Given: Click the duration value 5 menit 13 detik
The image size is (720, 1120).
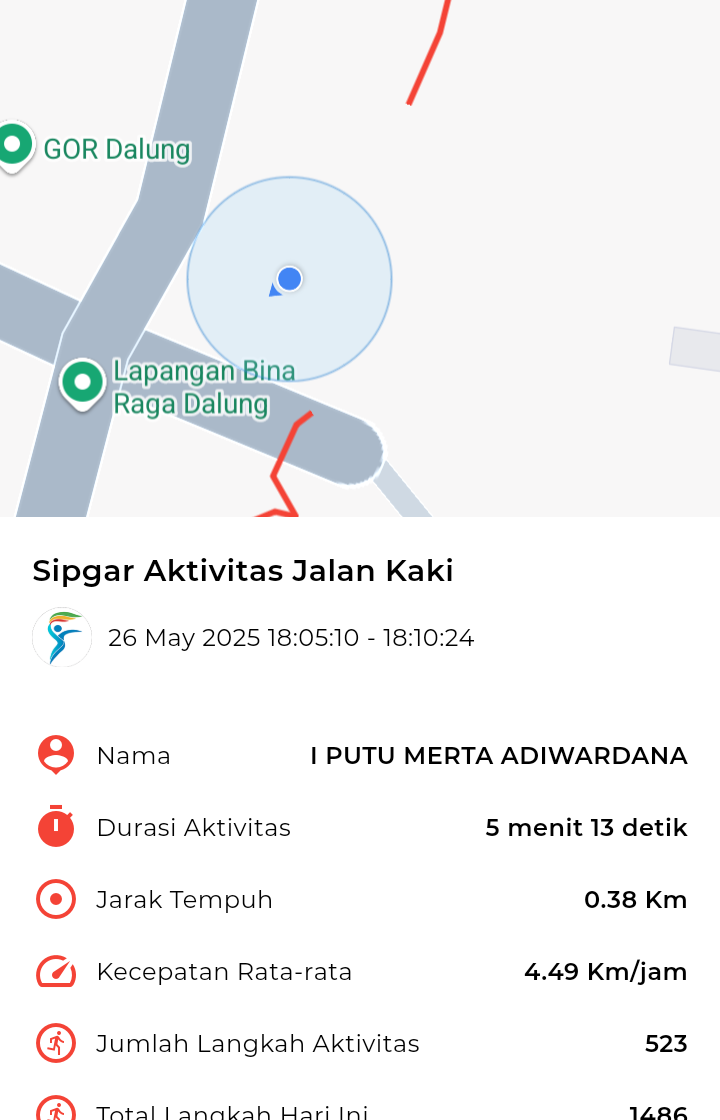Looking at the screenshot, I should (x=585, y=827).
